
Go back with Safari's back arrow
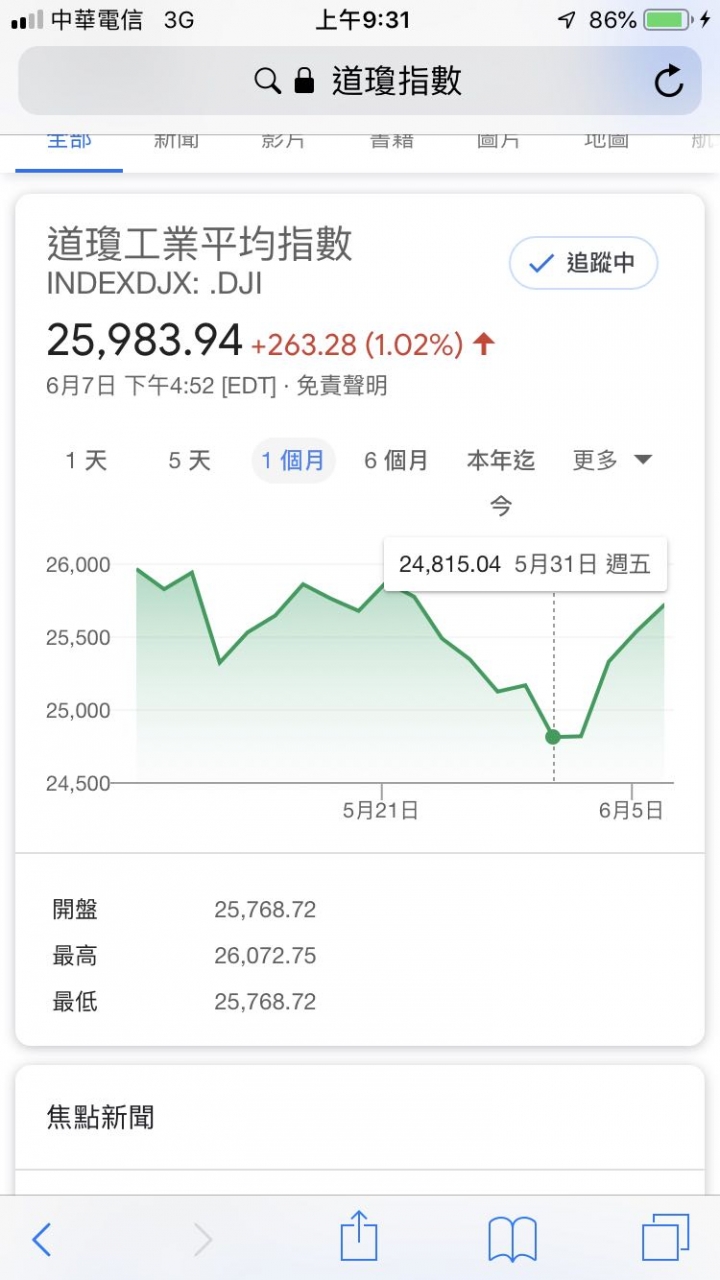point(41,1239)
